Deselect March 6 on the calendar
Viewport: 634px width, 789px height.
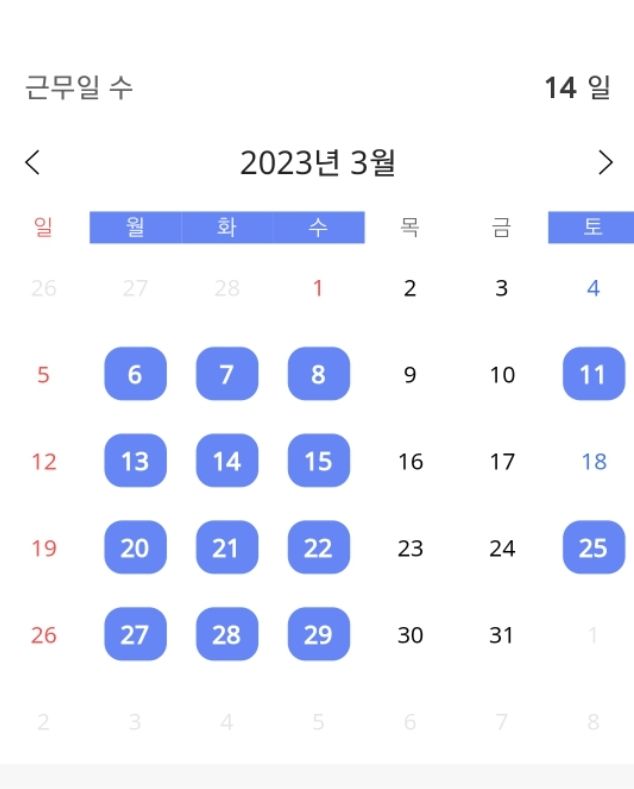pos(135,374)
